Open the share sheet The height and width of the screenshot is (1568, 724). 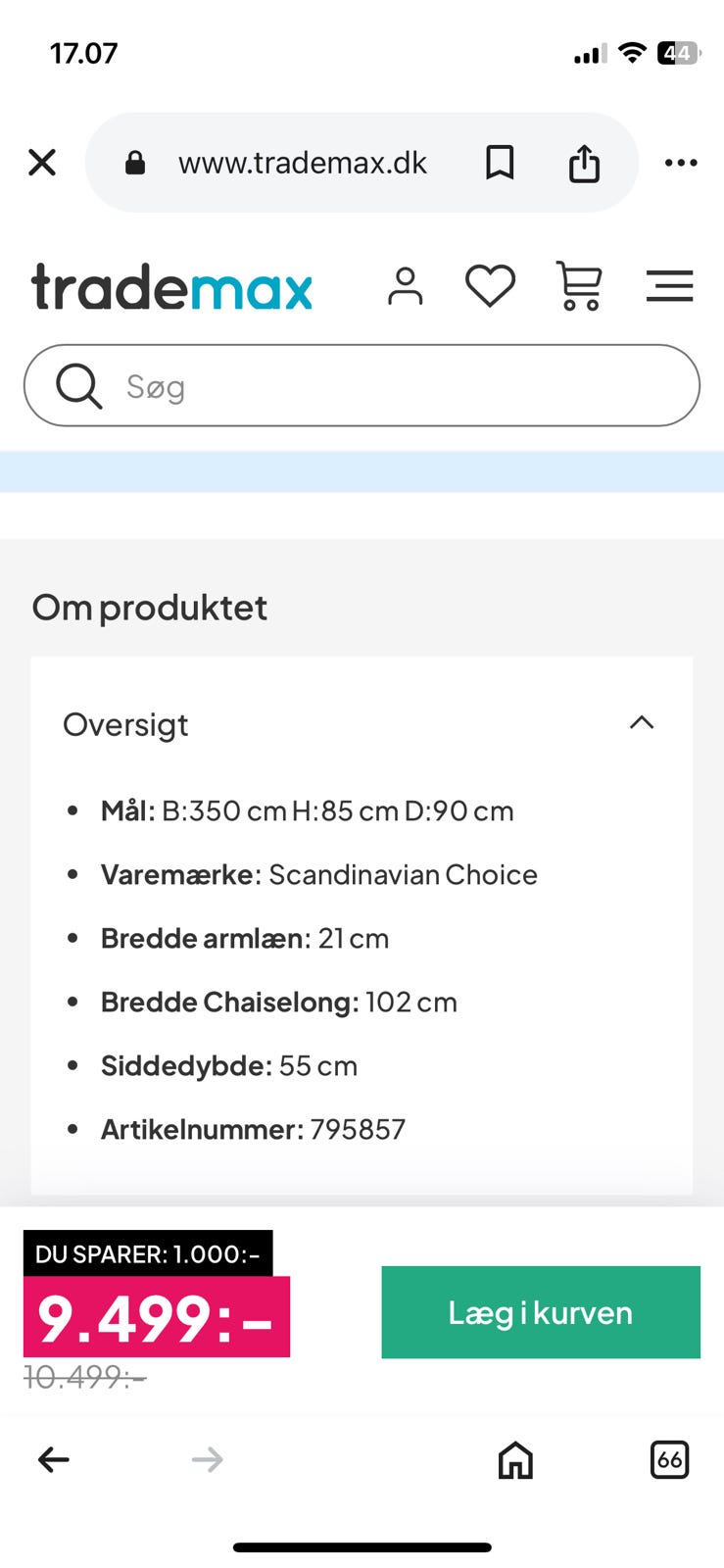coord(585,163)
